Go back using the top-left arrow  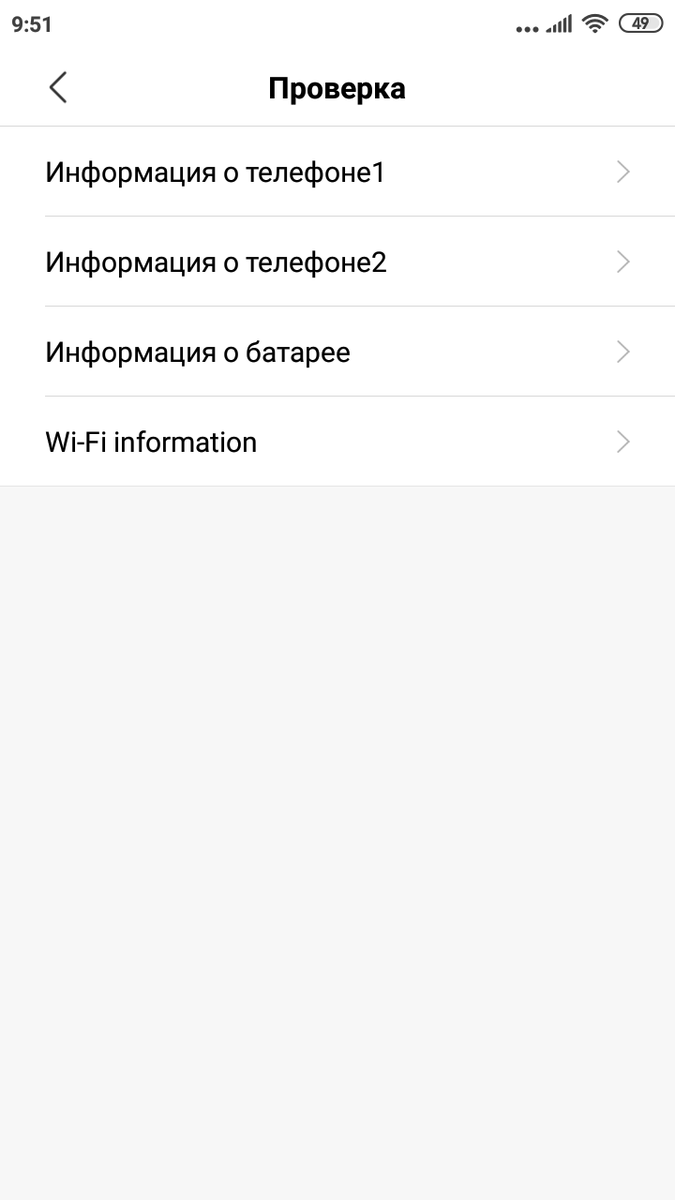(x=58, y=88)
